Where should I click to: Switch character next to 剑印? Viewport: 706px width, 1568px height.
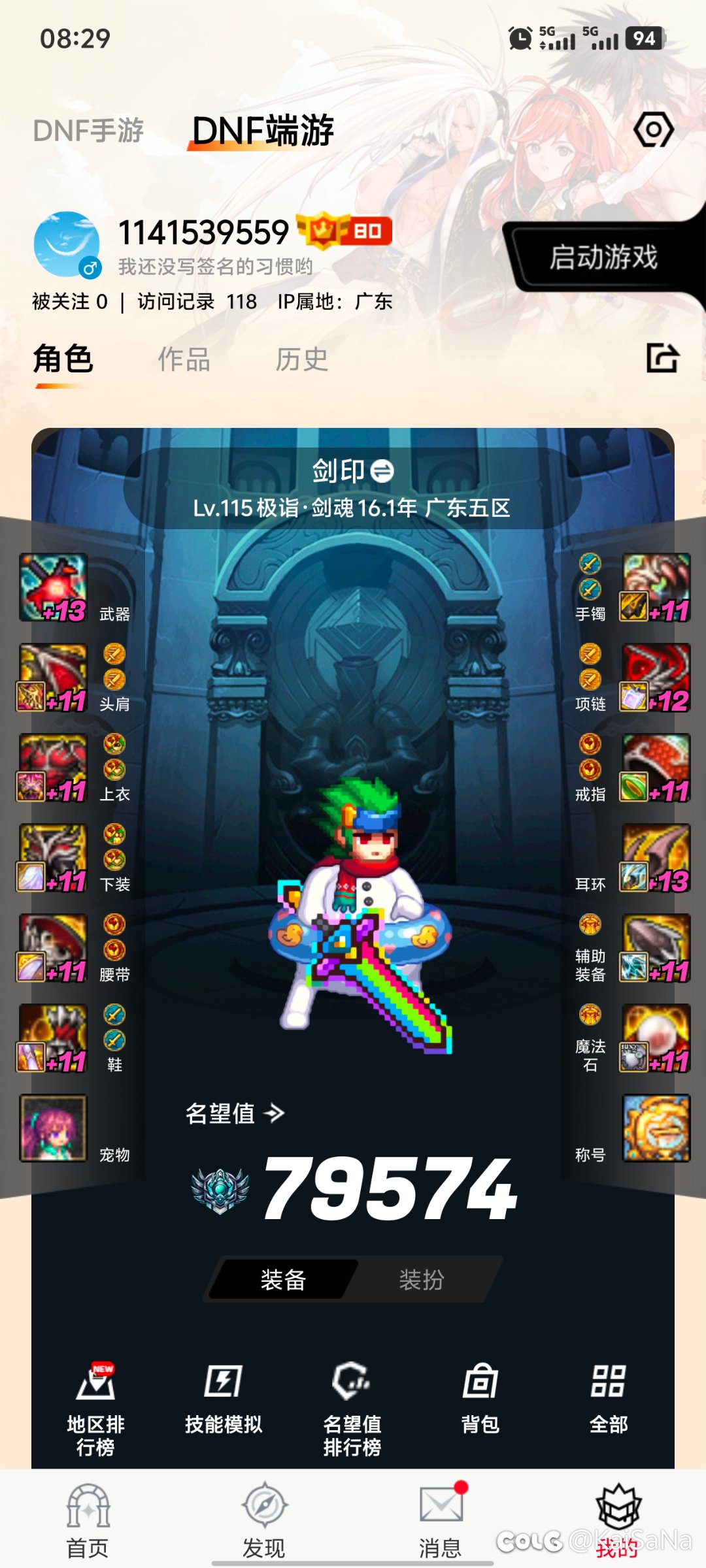pos(382,471)
